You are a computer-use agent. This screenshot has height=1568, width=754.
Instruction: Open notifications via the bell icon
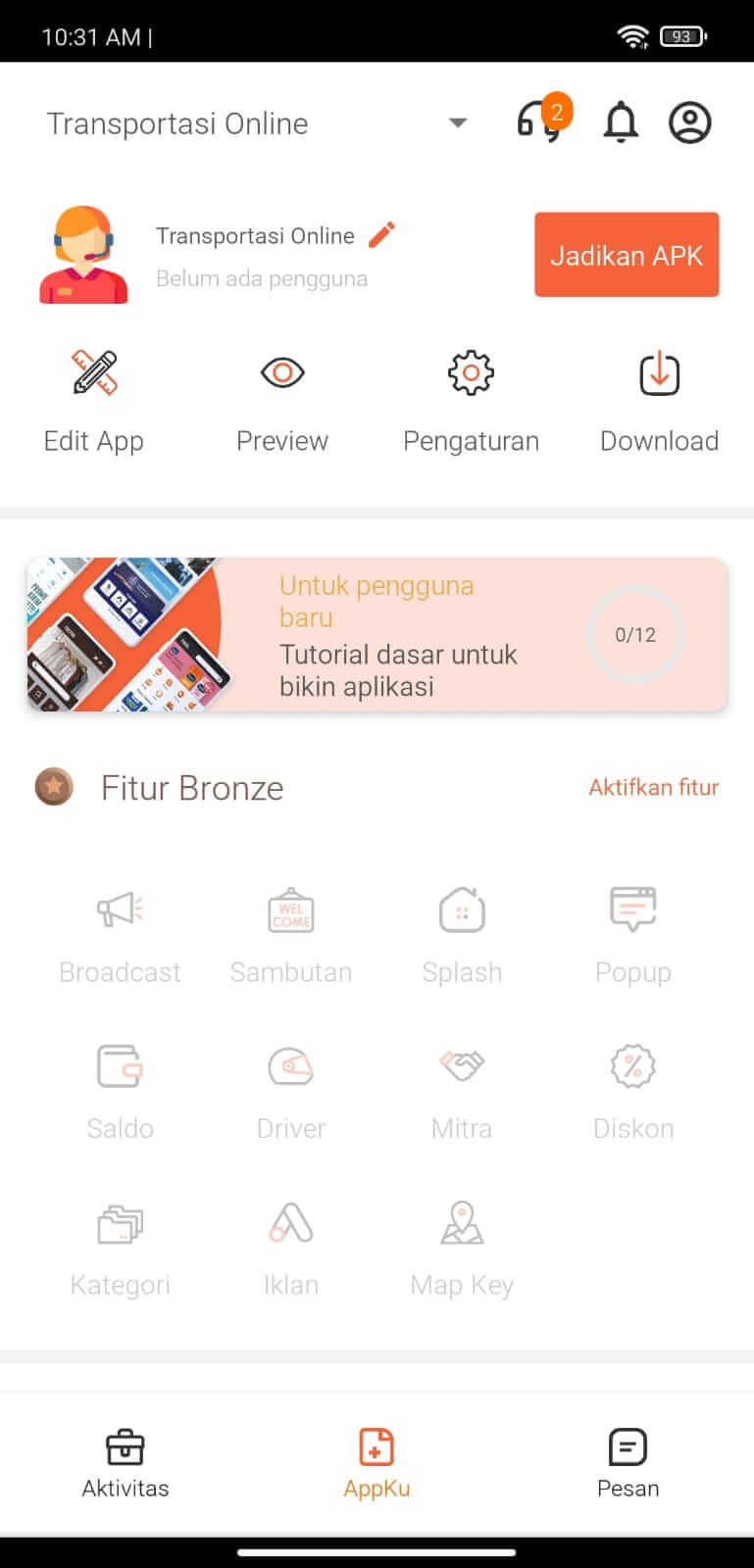point(621,122)
